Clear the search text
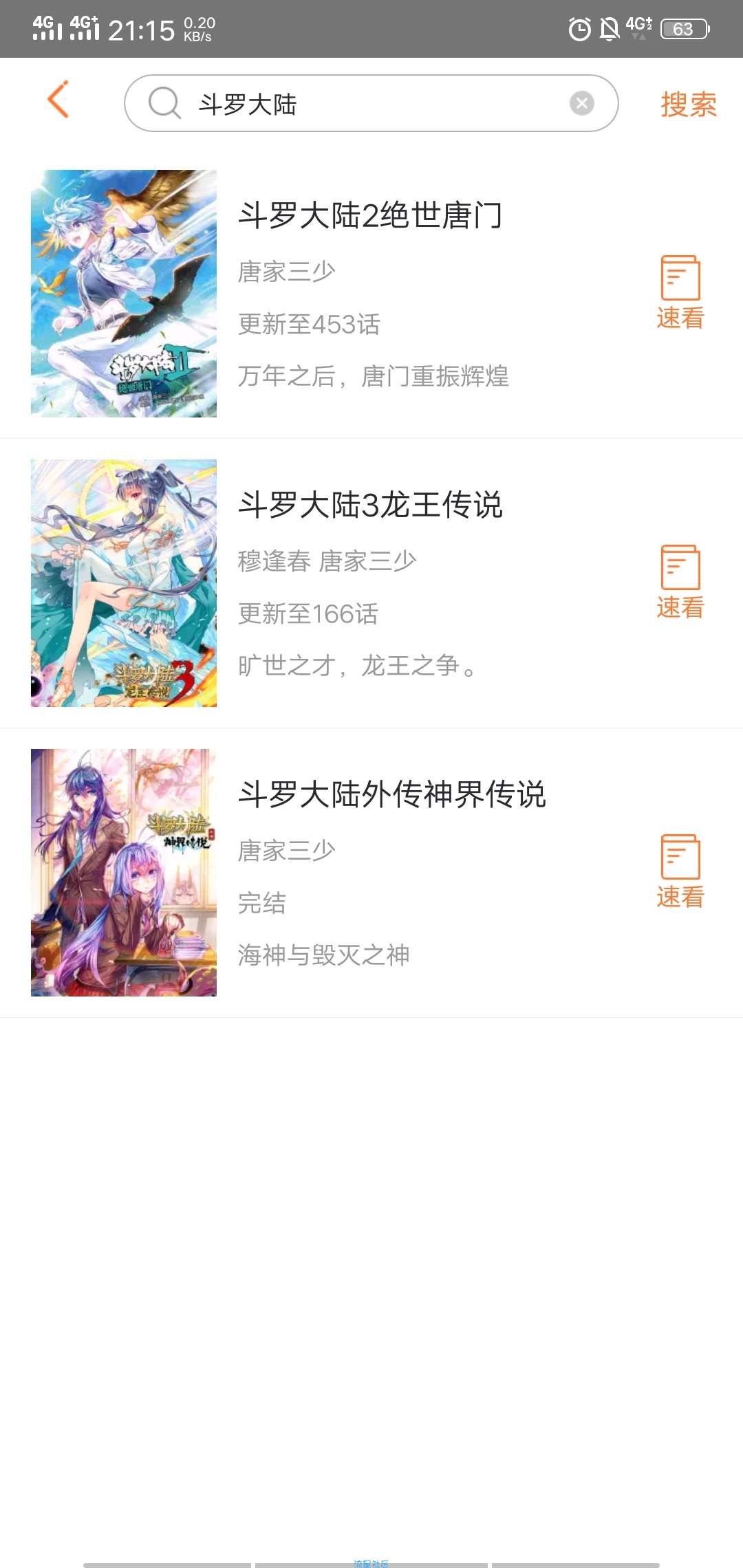The height and width of the screenshot is (1568, 743). coord(581,103)
